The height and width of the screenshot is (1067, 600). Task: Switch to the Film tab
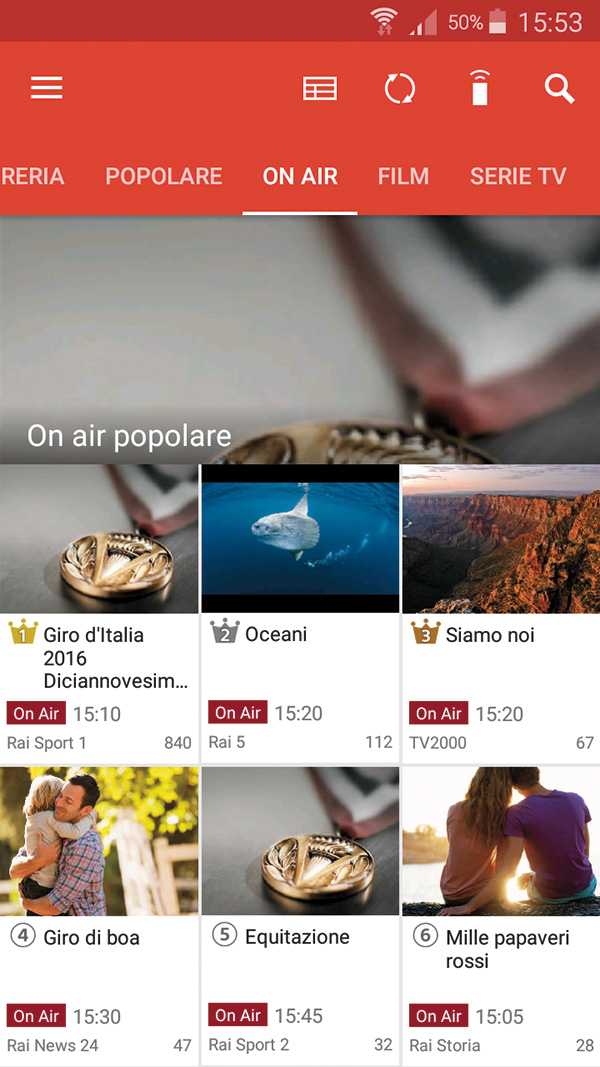click(x=403, y=177)
